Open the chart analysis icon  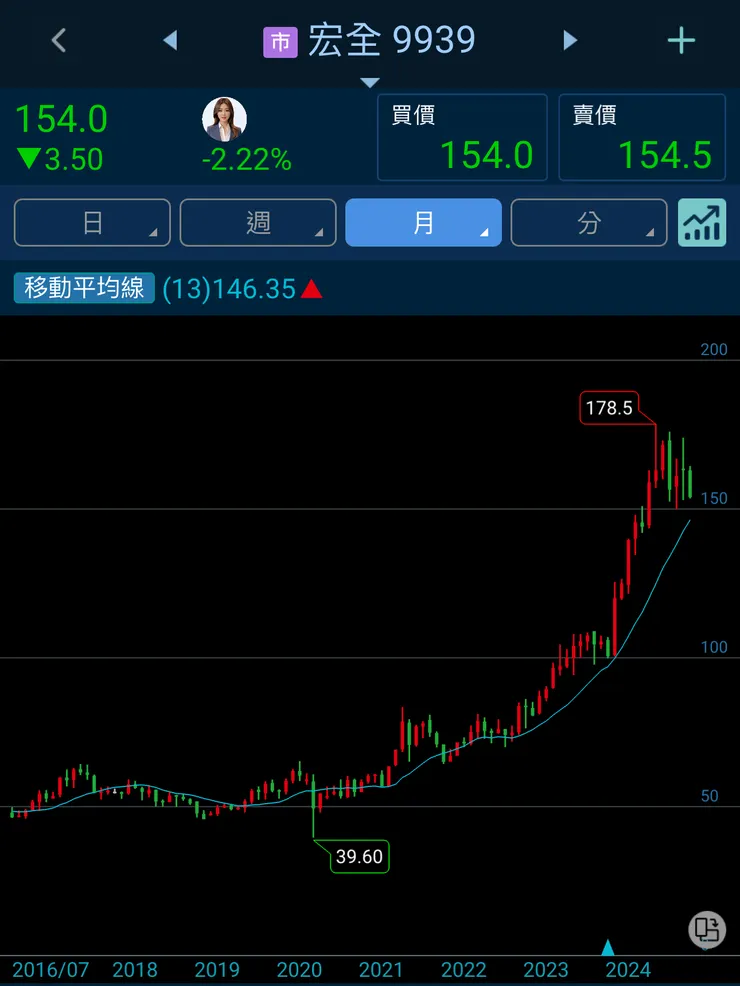702,222
